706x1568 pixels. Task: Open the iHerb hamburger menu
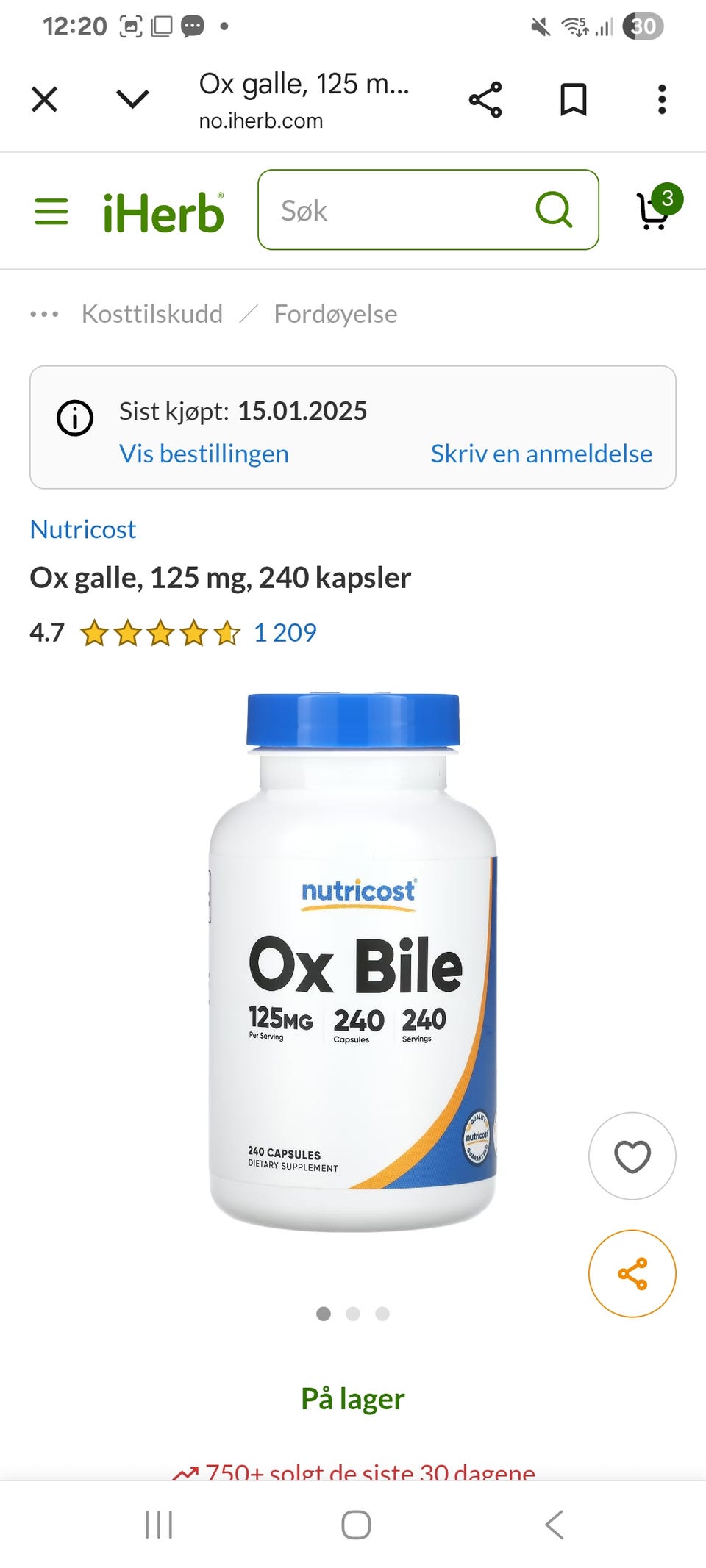click(x=51, y=212)
